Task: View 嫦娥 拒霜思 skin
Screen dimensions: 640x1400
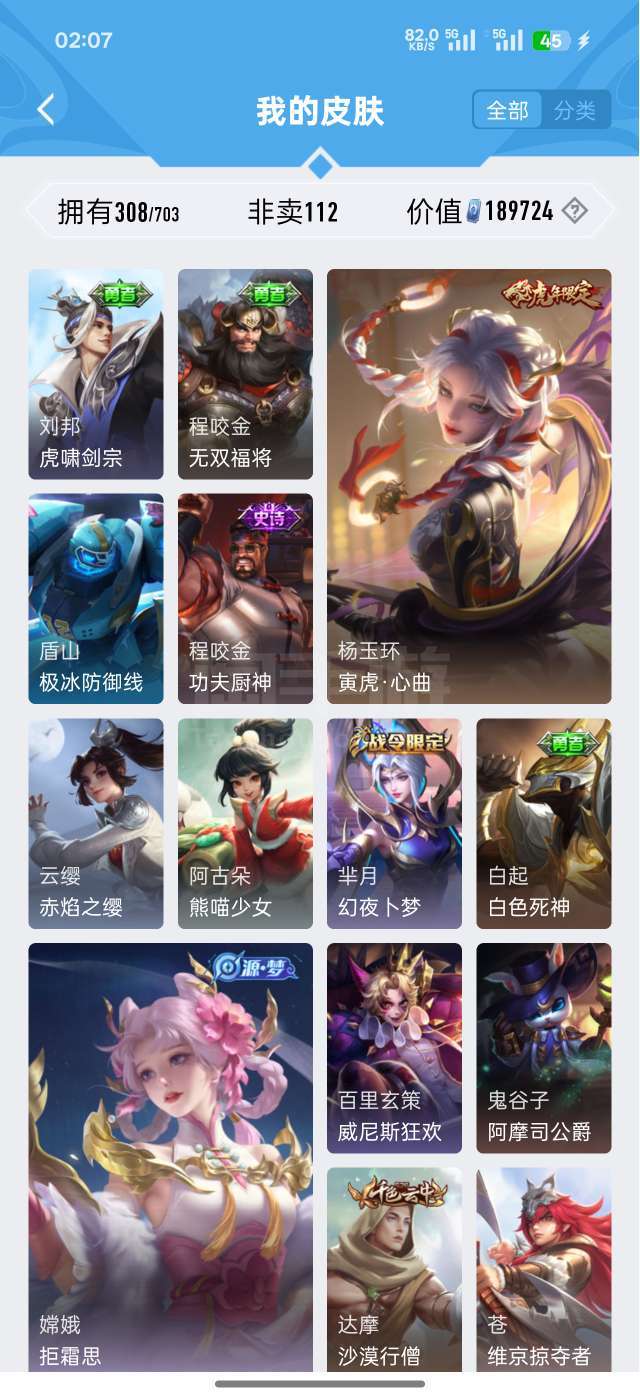Action: pos(170,1157)
